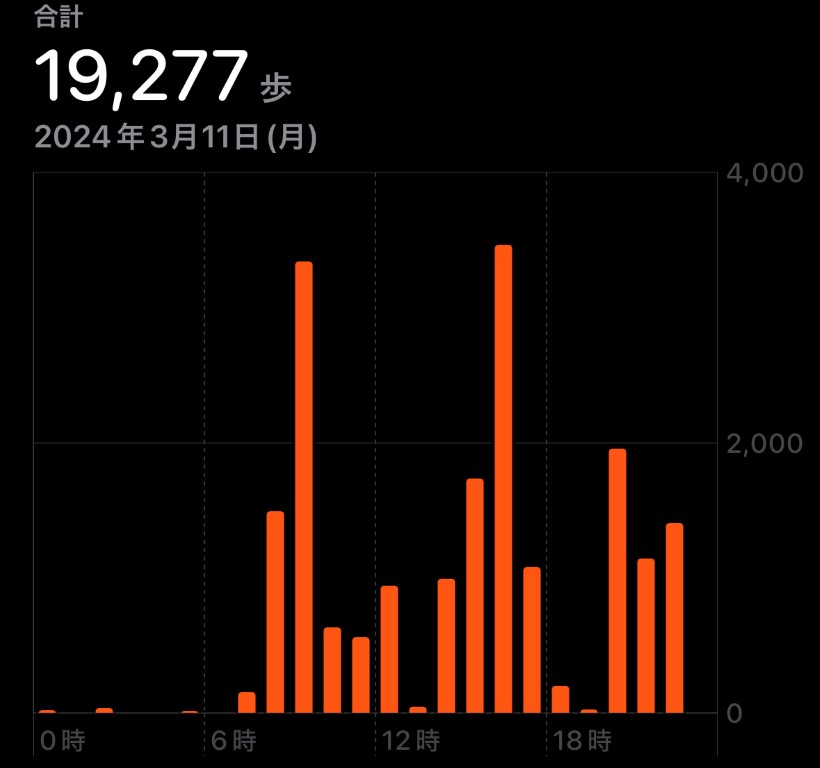This screenshot has height=768, width=820.
Task: Select the tallest bar after 18時
Action: click(617, 581)
